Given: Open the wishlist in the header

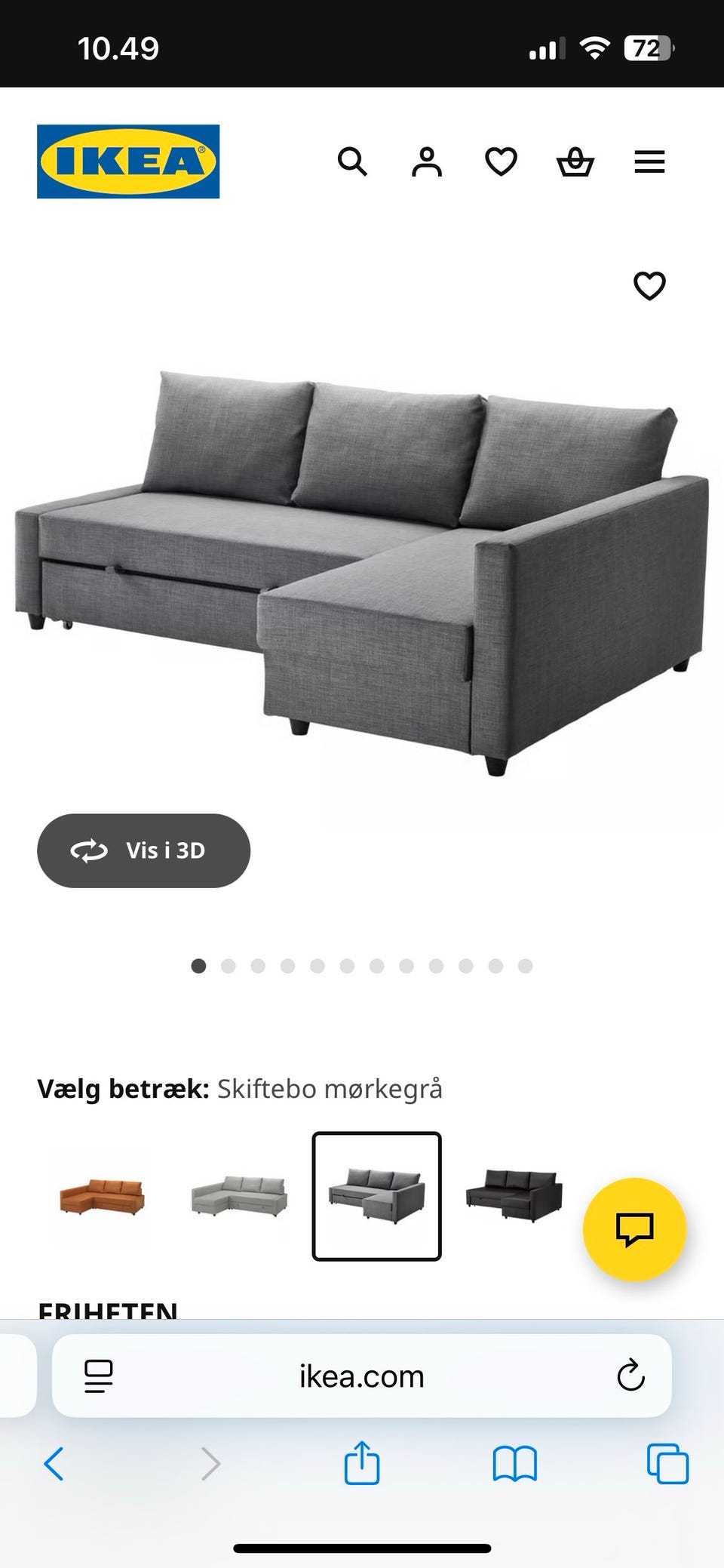Looking at the screenshot, I should [x=499, y=161].
